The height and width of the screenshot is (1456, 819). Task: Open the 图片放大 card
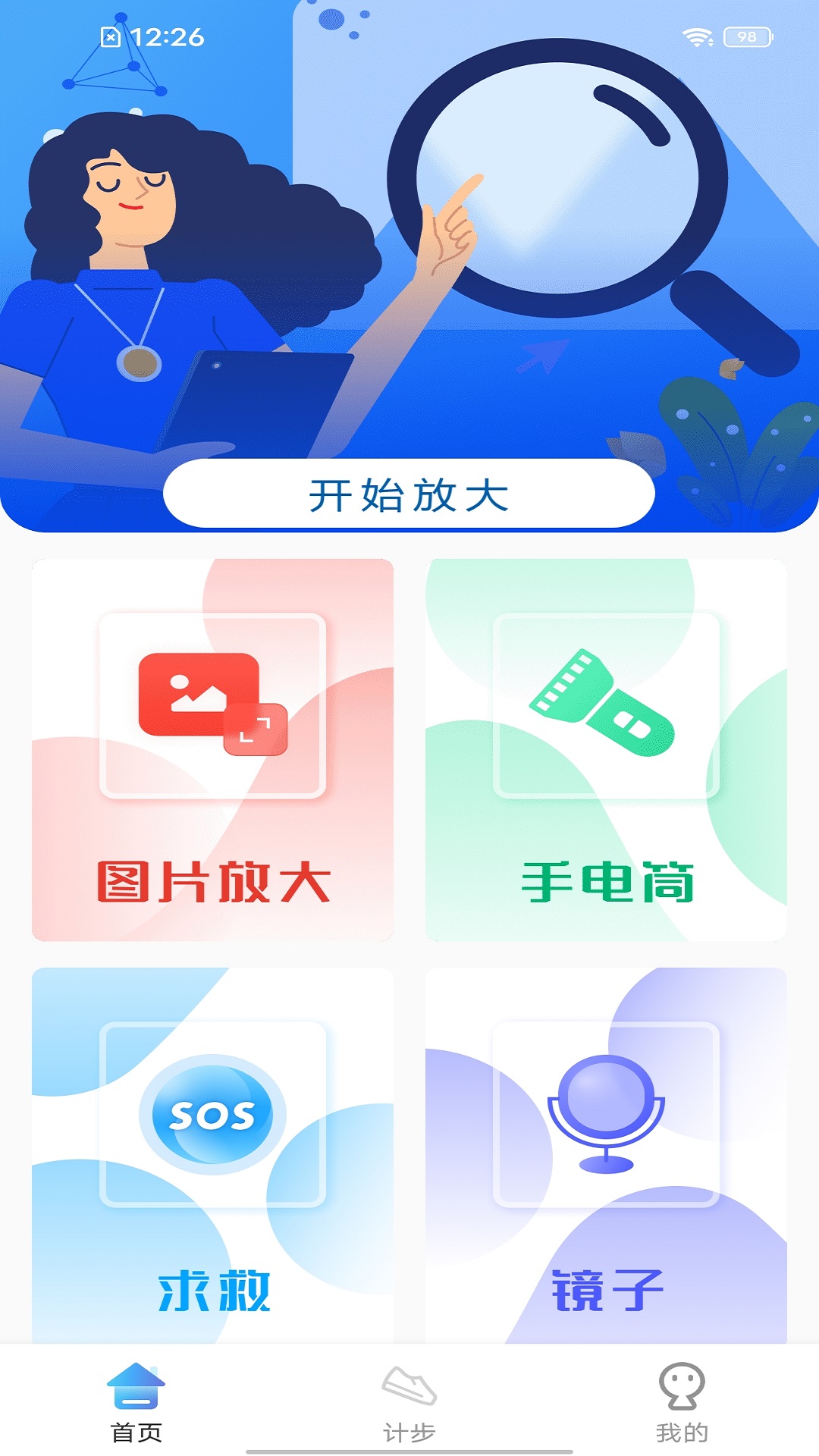[212, 749]
